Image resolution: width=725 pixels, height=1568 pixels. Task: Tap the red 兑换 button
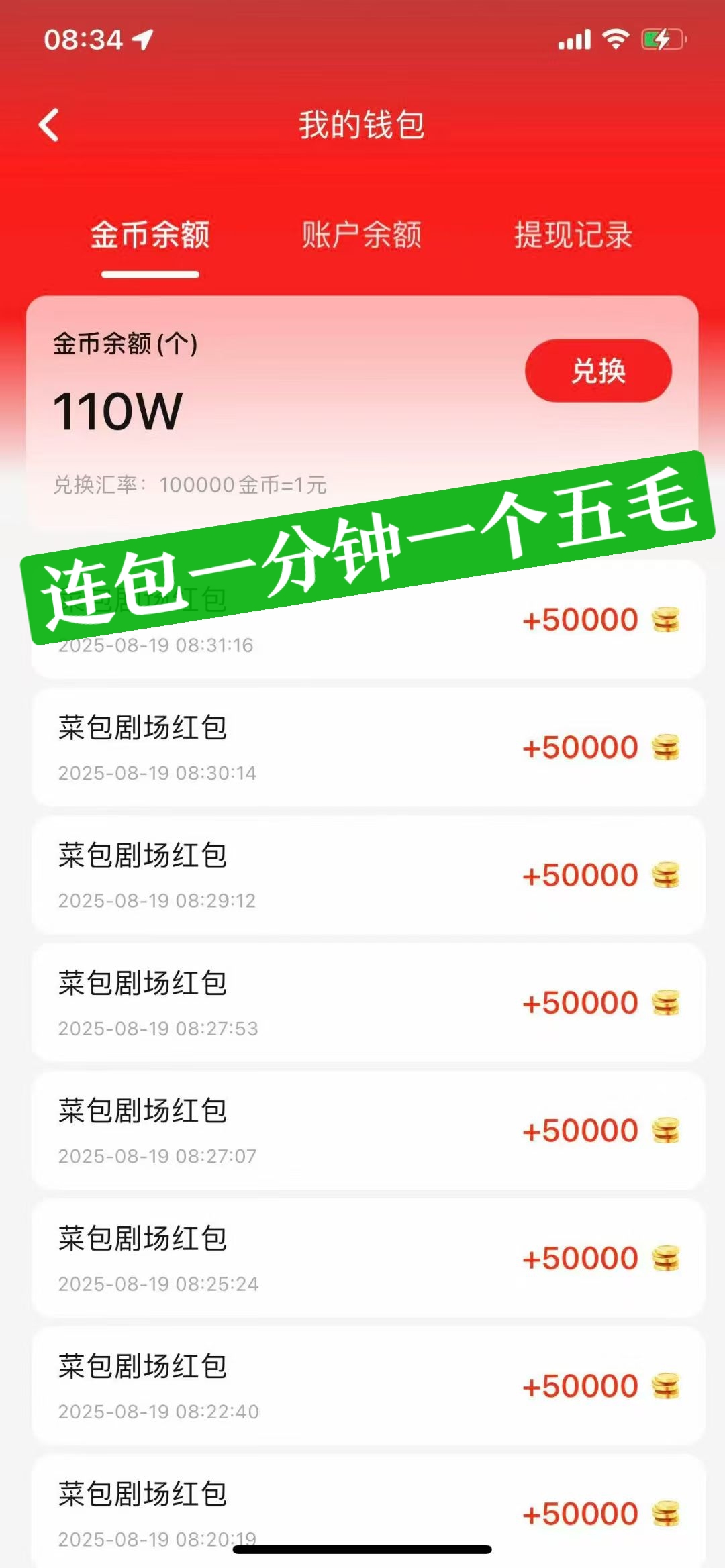[598, 371]
